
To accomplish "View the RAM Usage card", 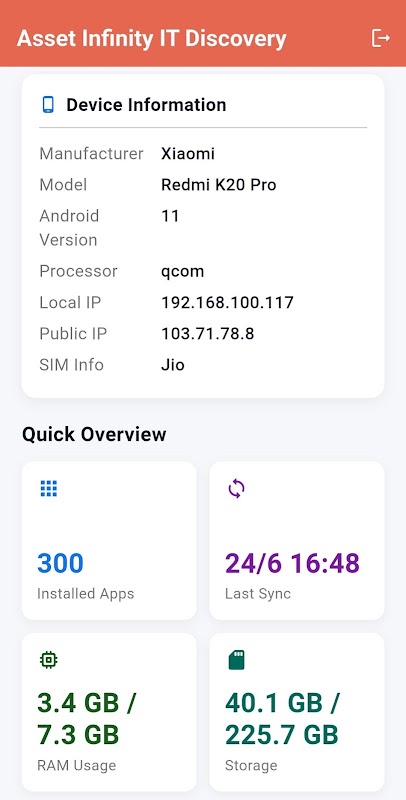I will click(x=109, y=712).
